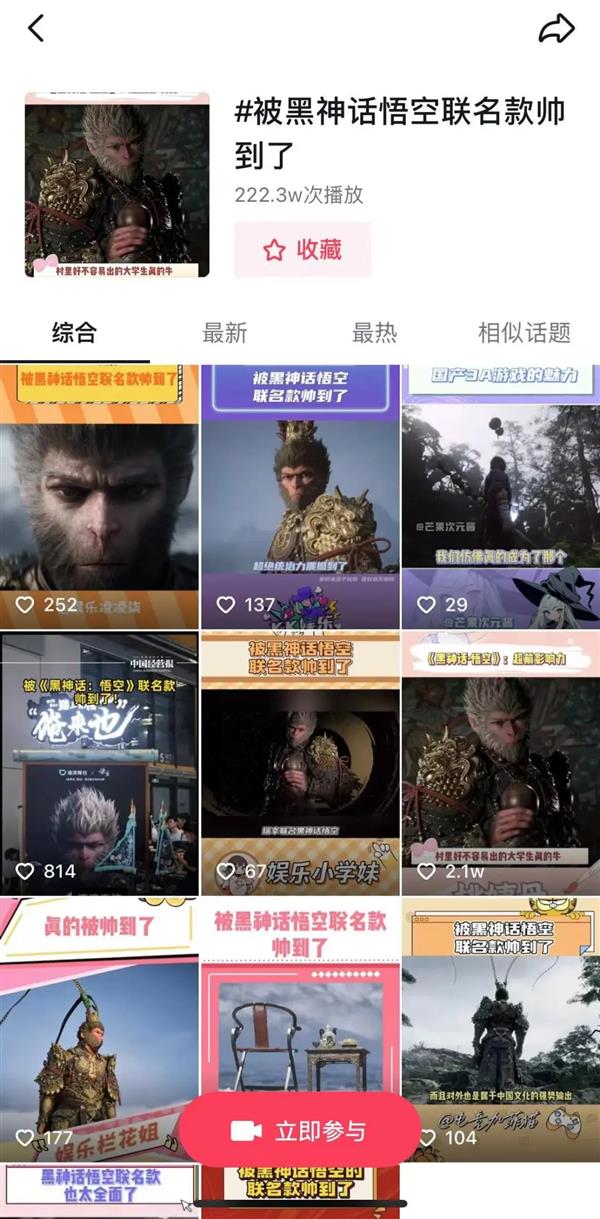Switch to the 最新 tab
Viewport: 600px width, 1219px height.
[224, 333]
